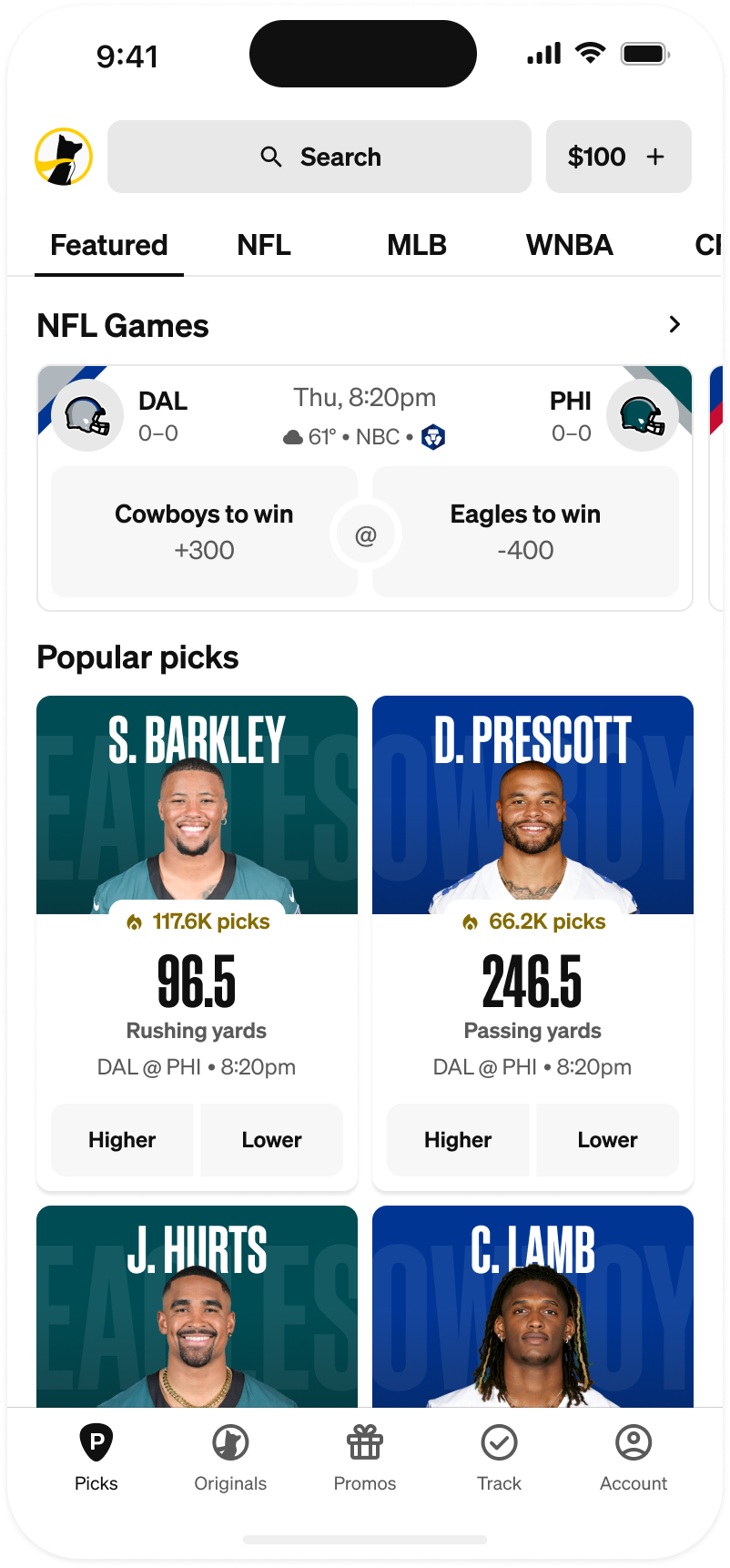730x1568 pixels.
Task: Expand NFL Games with the chevron
Action: click(674, 324)
